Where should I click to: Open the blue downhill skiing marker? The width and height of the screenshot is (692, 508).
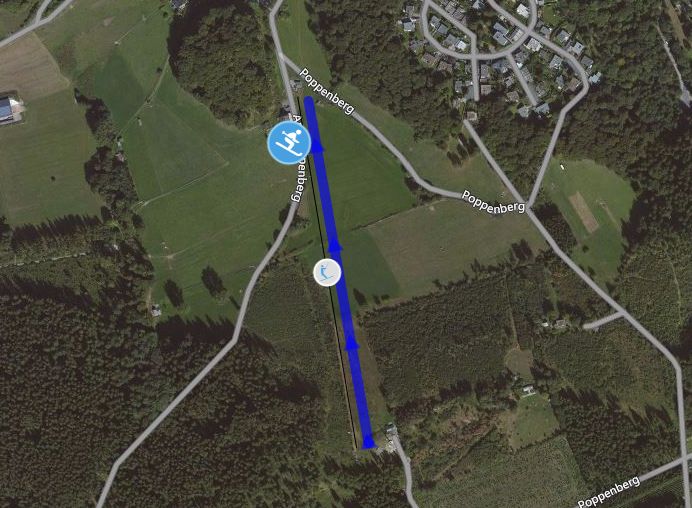tap(289, 143)
